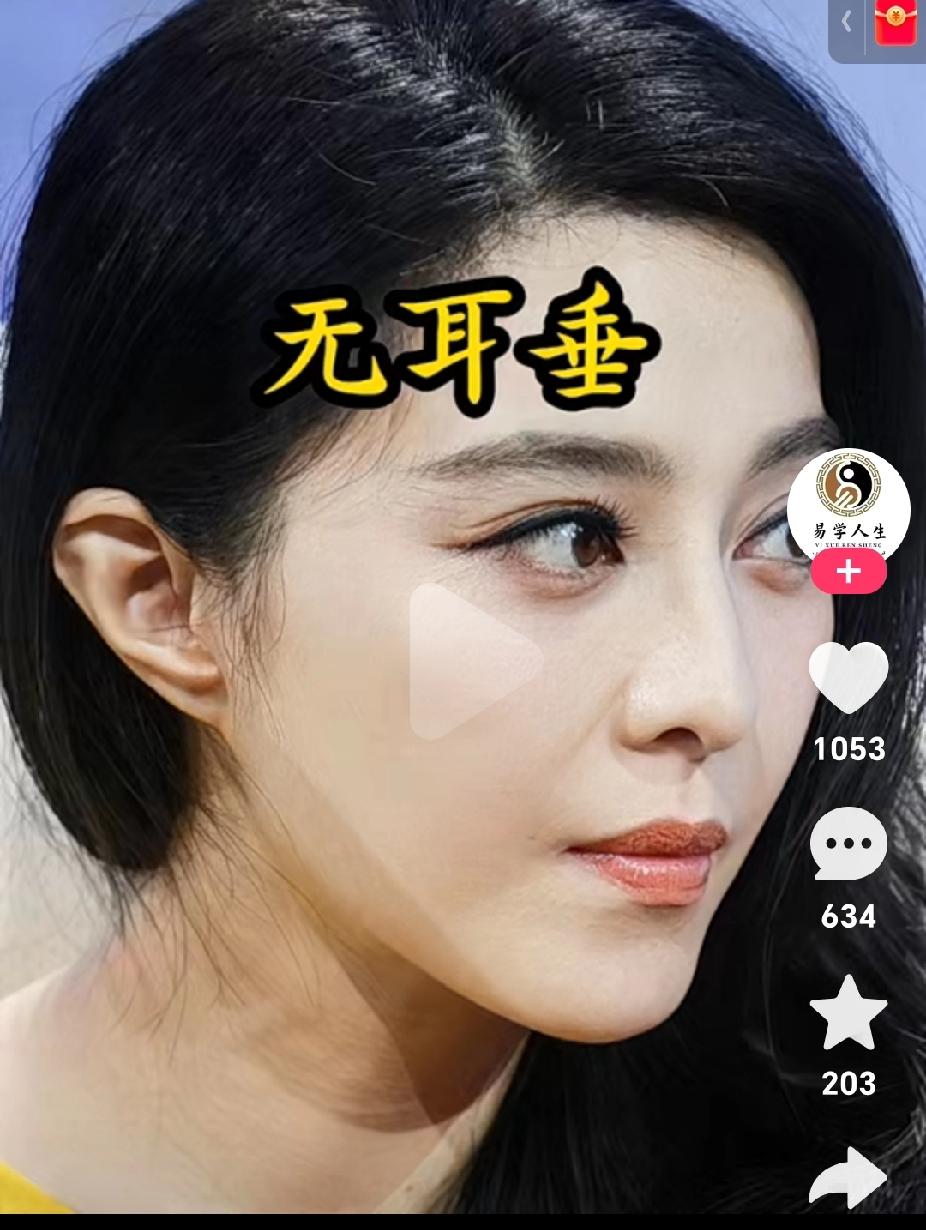View the 1053 likes count
The height and width of the screenshot is (1230, 926).
(x=850, y=749)
